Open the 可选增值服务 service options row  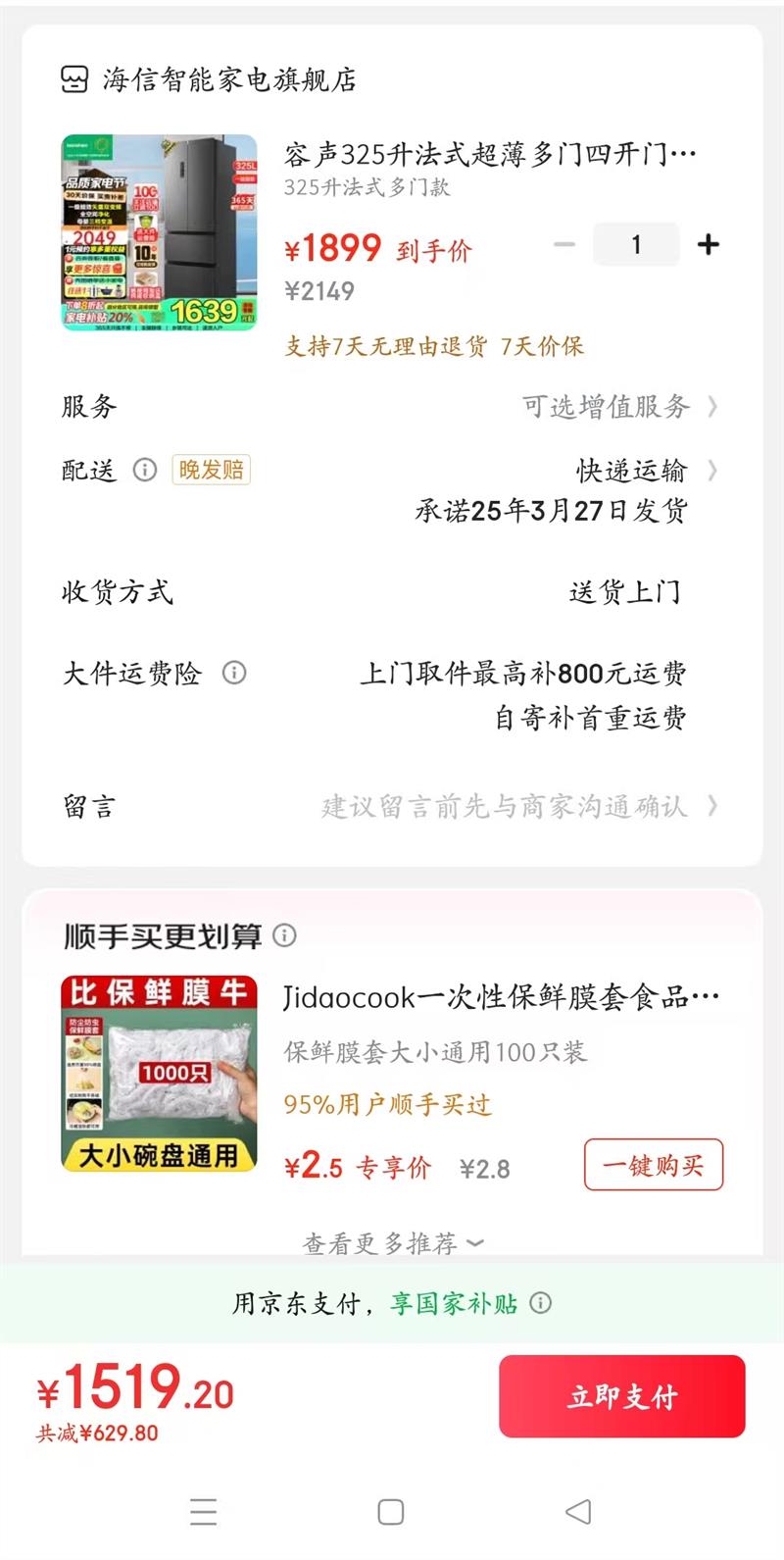(619, 407)
